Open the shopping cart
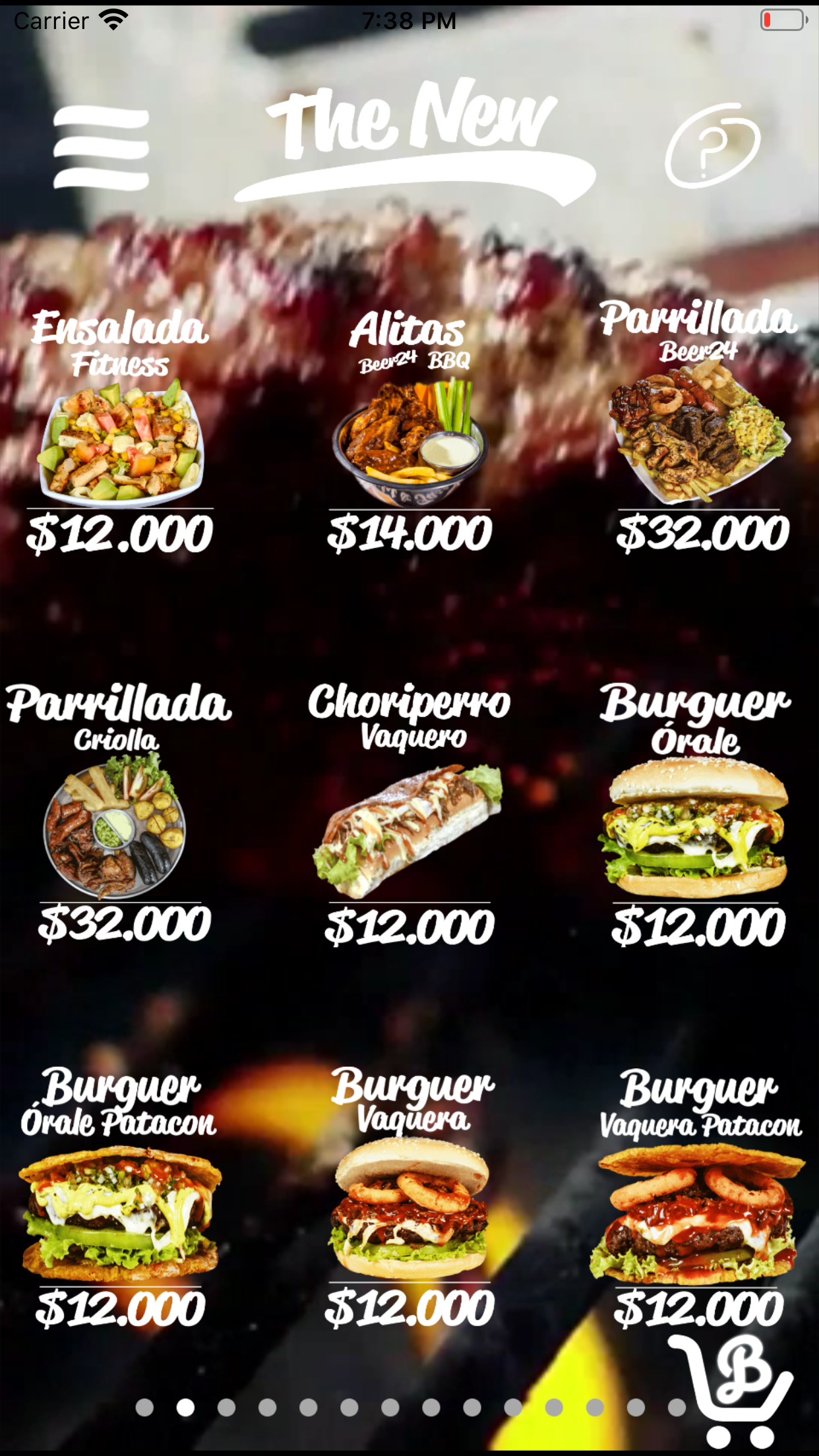Viewport: 819px width, 1456px height. 731,1391
